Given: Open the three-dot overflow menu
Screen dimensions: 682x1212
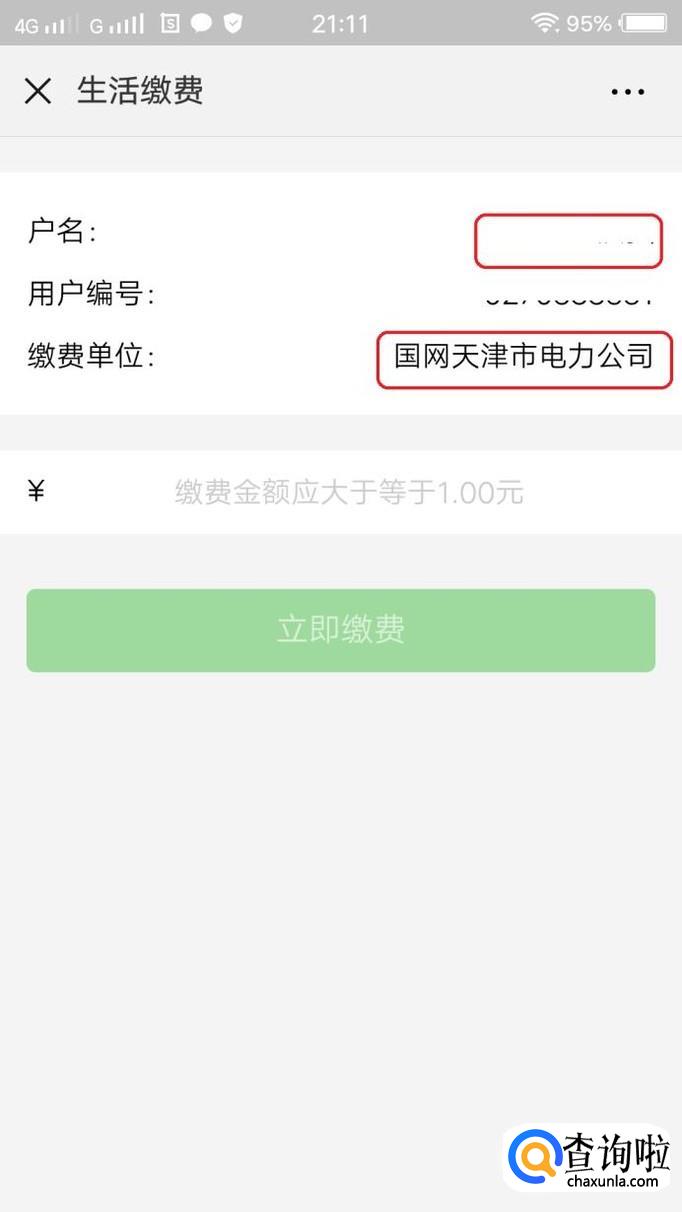Looking at the screenshot, I should 627,92.
